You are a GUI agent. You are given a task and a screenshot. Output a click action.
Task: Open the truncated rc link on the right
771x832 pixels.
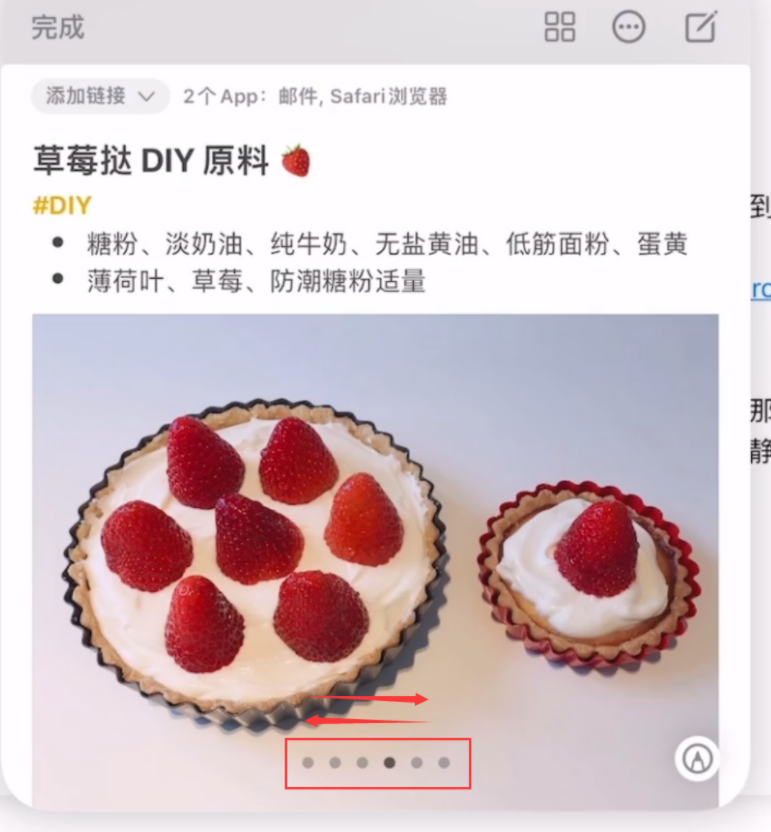tap(762, 290)
